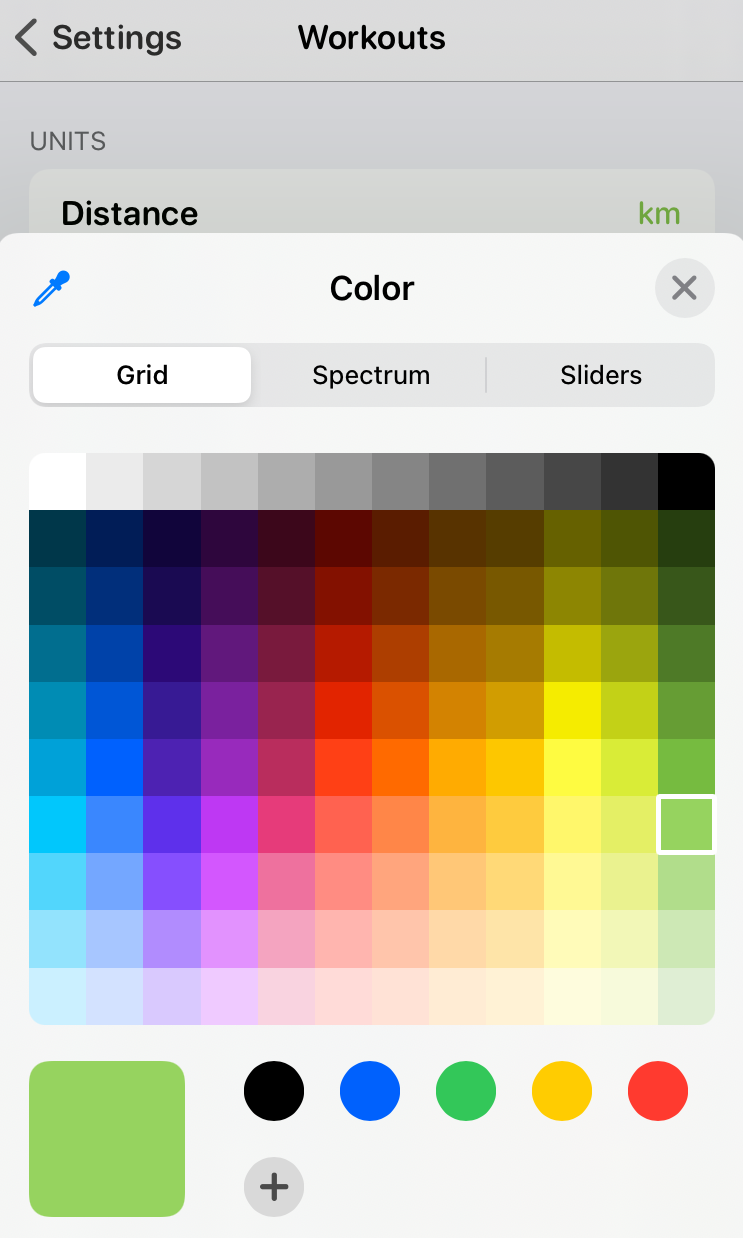Select the Grid tab
The image size is (743, 1238).
(x=142, y=376)
